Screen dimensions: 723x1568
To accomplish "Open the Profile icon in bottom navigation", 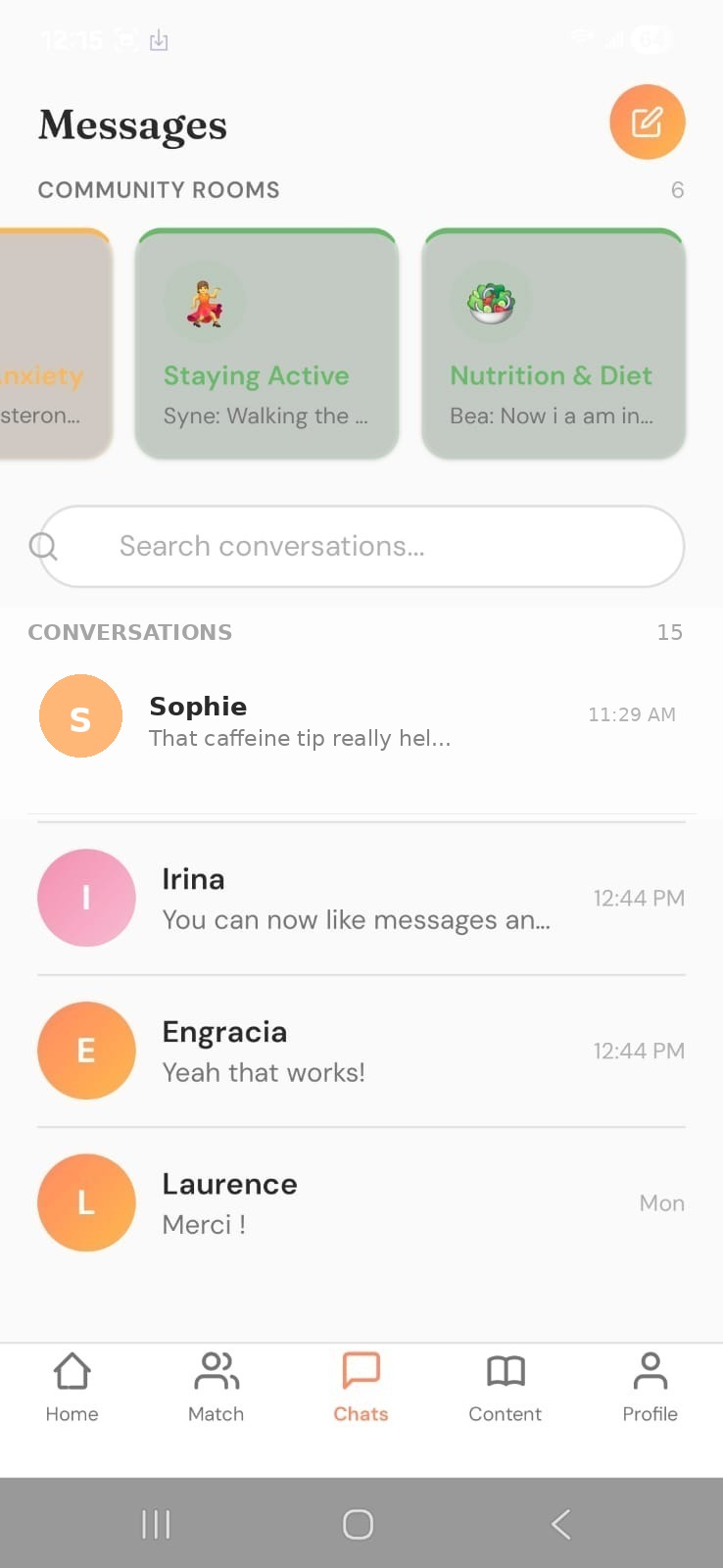I will click(650, 1385).
